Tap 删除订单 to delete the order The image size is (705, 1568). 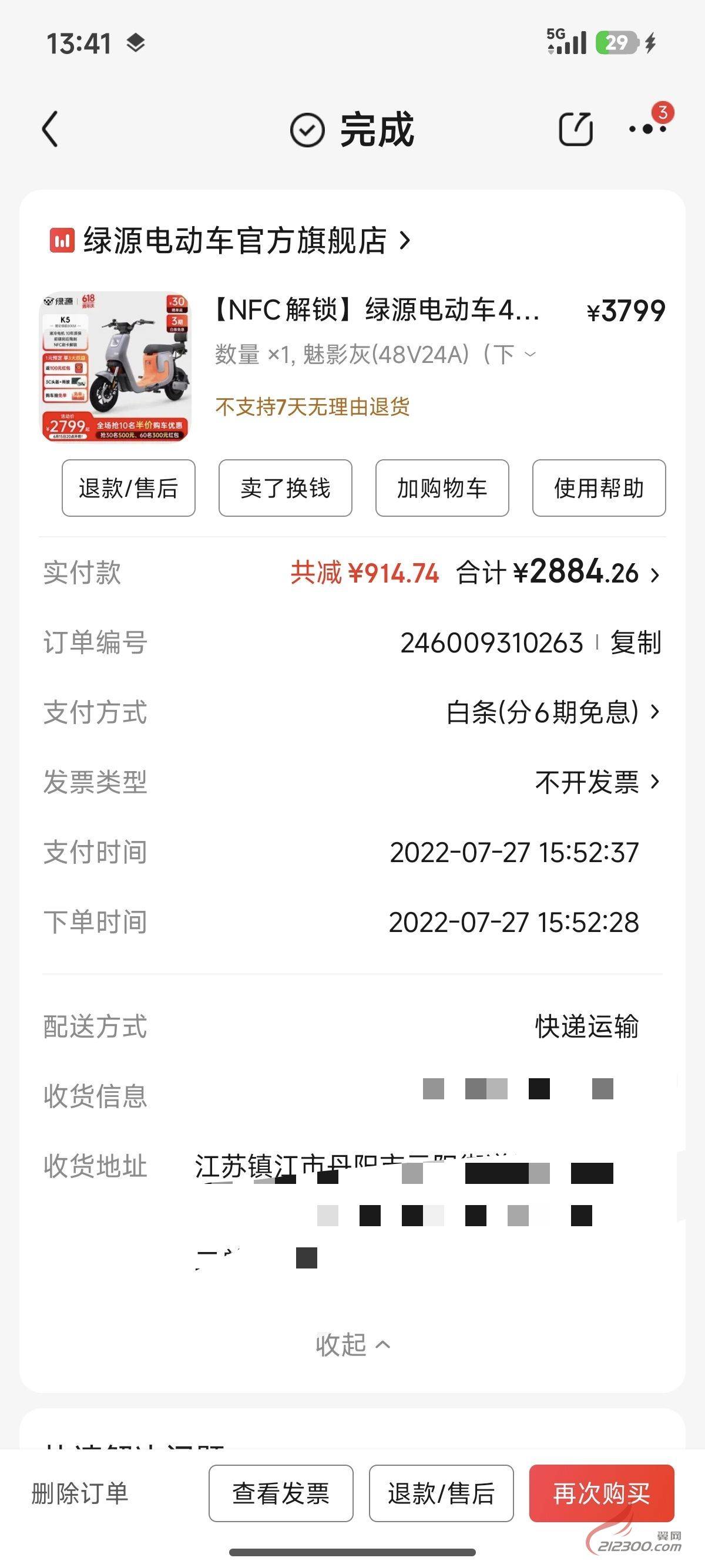tap(80, 1493)
